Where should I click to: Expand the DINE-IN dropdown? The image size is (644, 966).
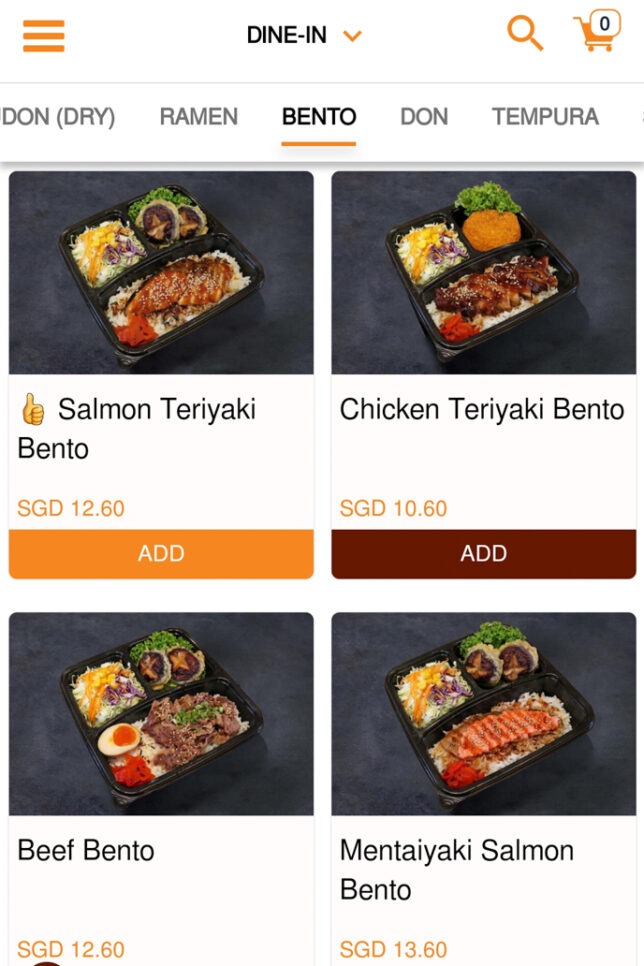point(304,36)
